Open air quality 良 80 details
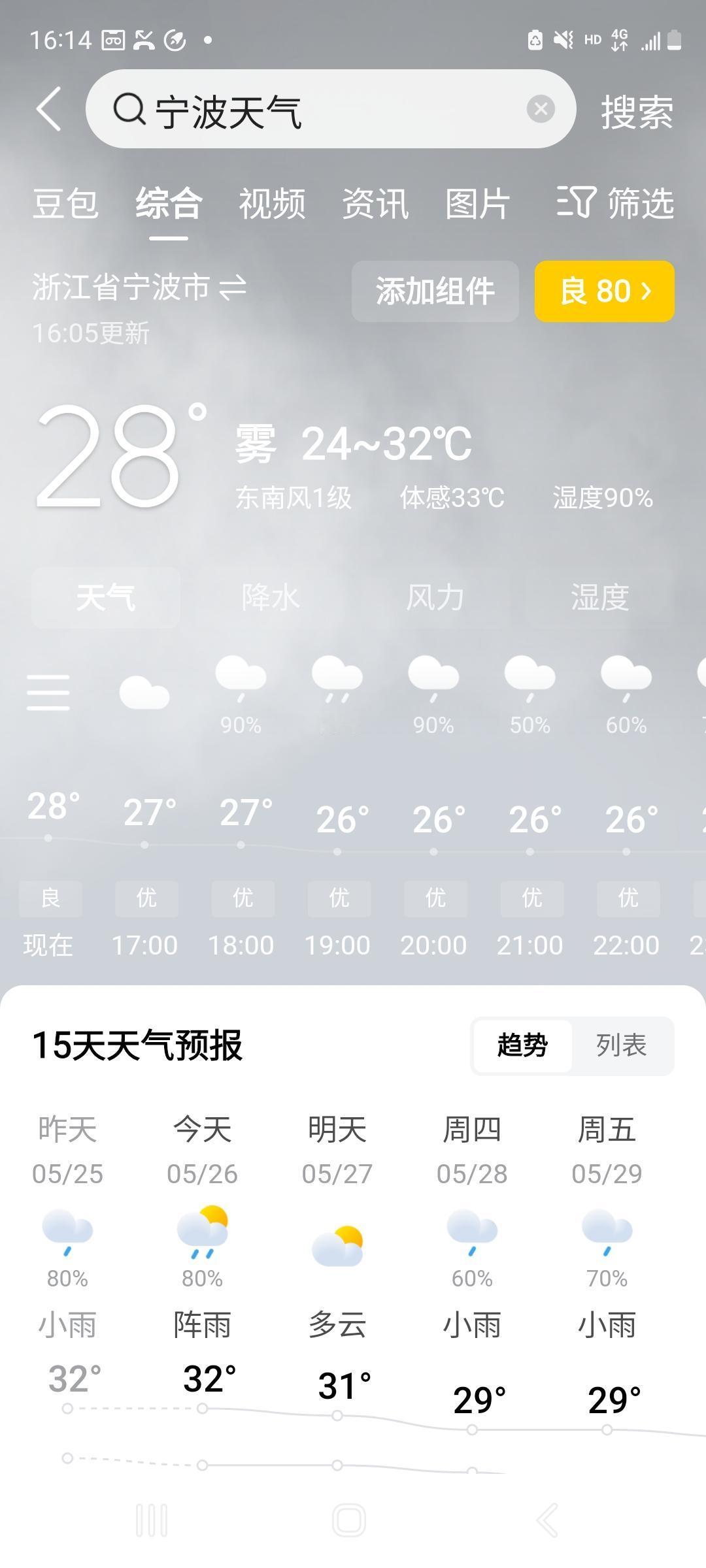 pyautogui.click(x=605, y=291)
